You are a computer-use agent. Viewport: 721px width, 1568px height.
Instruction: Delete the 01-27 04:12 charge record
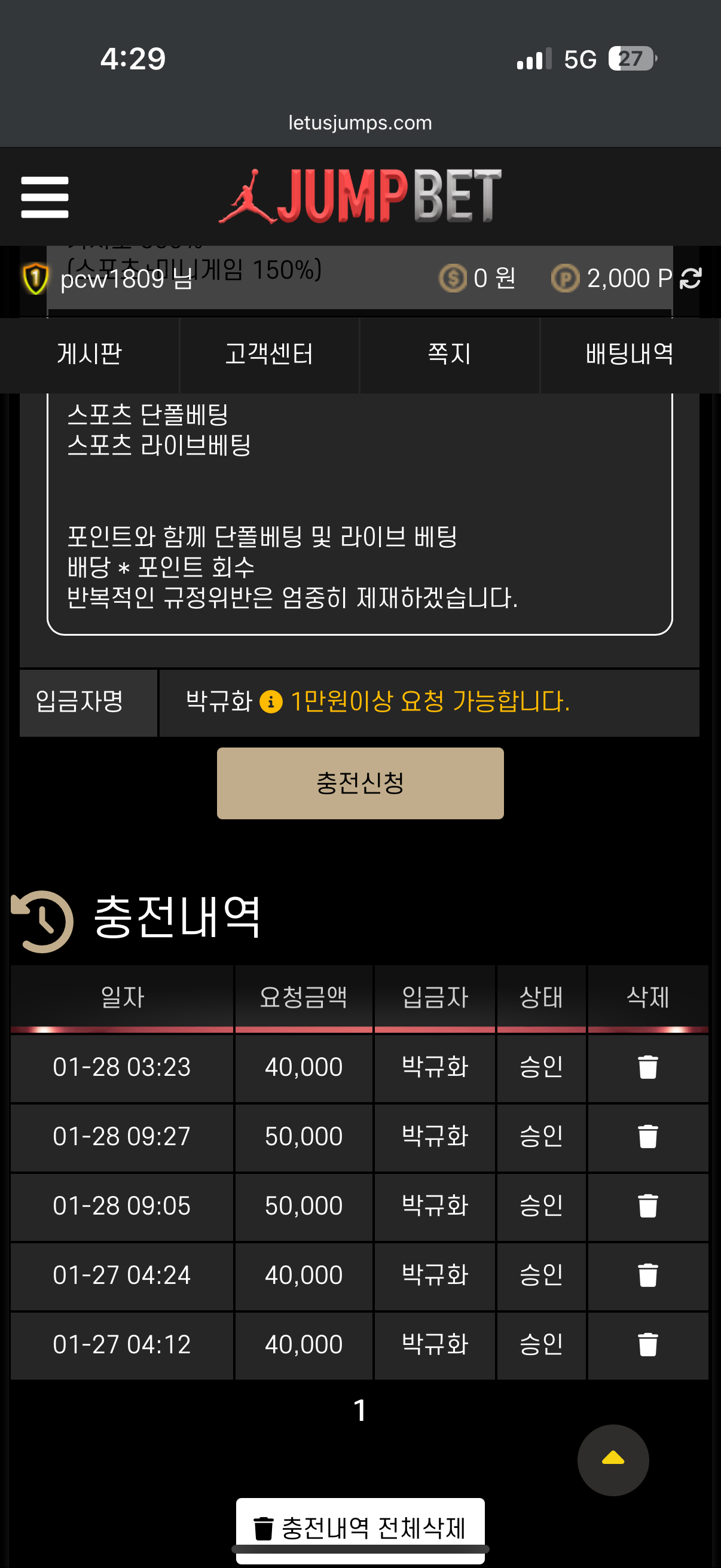tap(647, 1344)
